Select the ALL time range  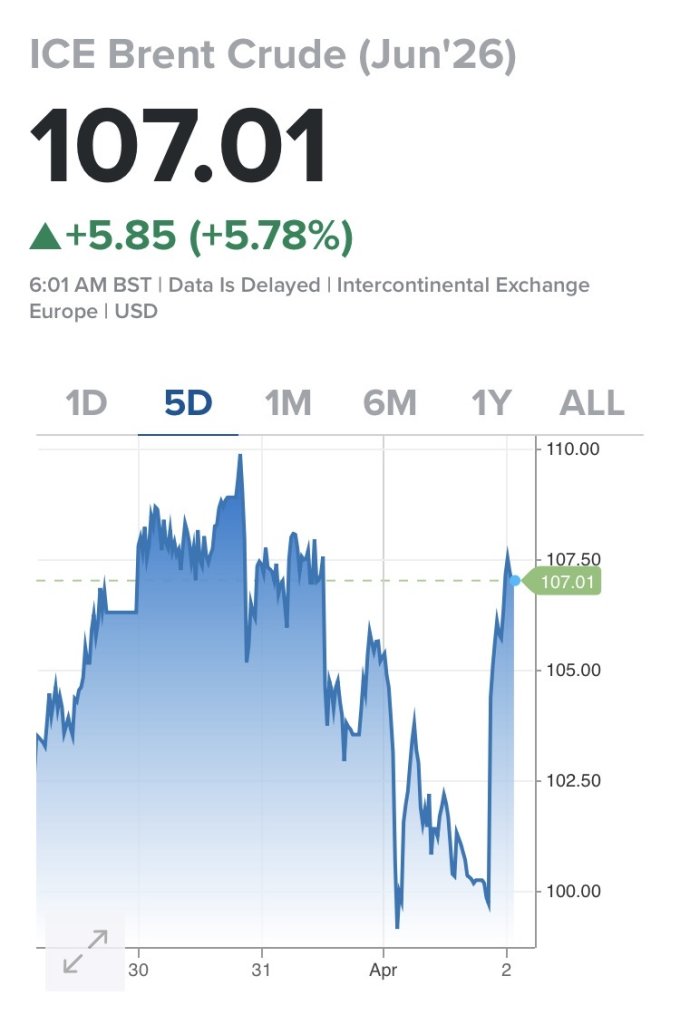592,403
